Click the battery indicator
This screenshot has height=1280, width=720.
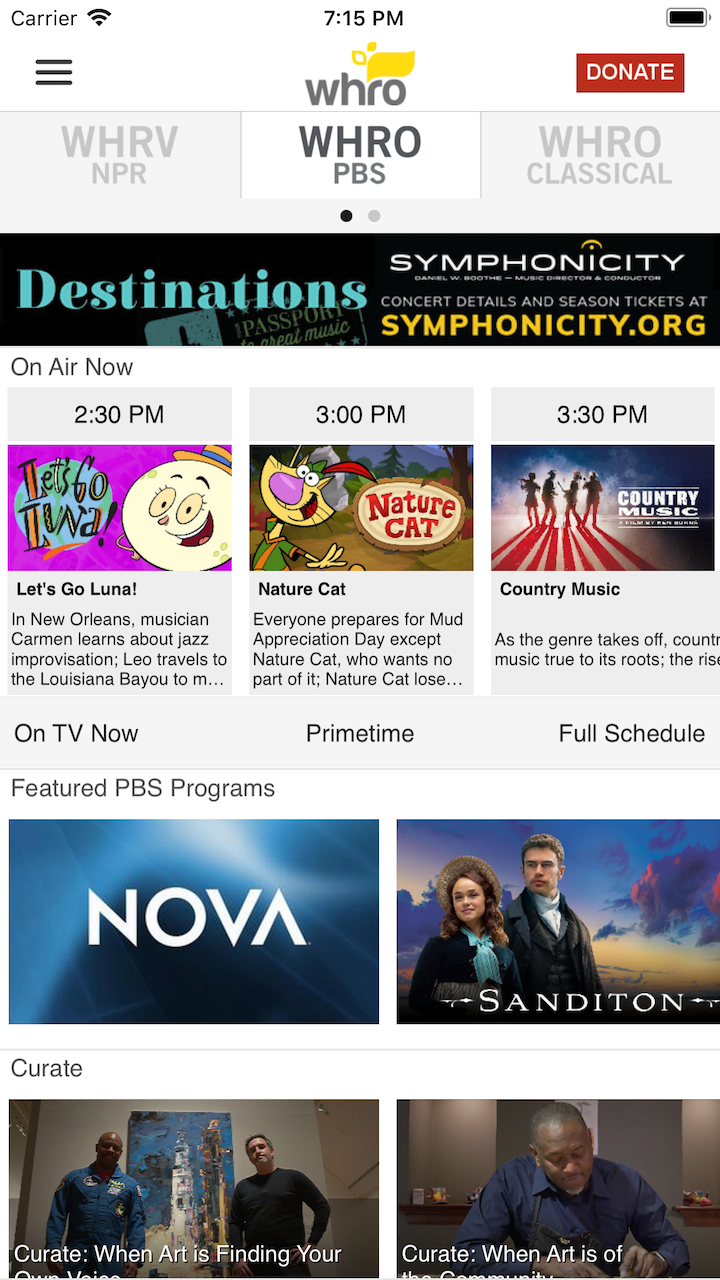pos(686,16)
